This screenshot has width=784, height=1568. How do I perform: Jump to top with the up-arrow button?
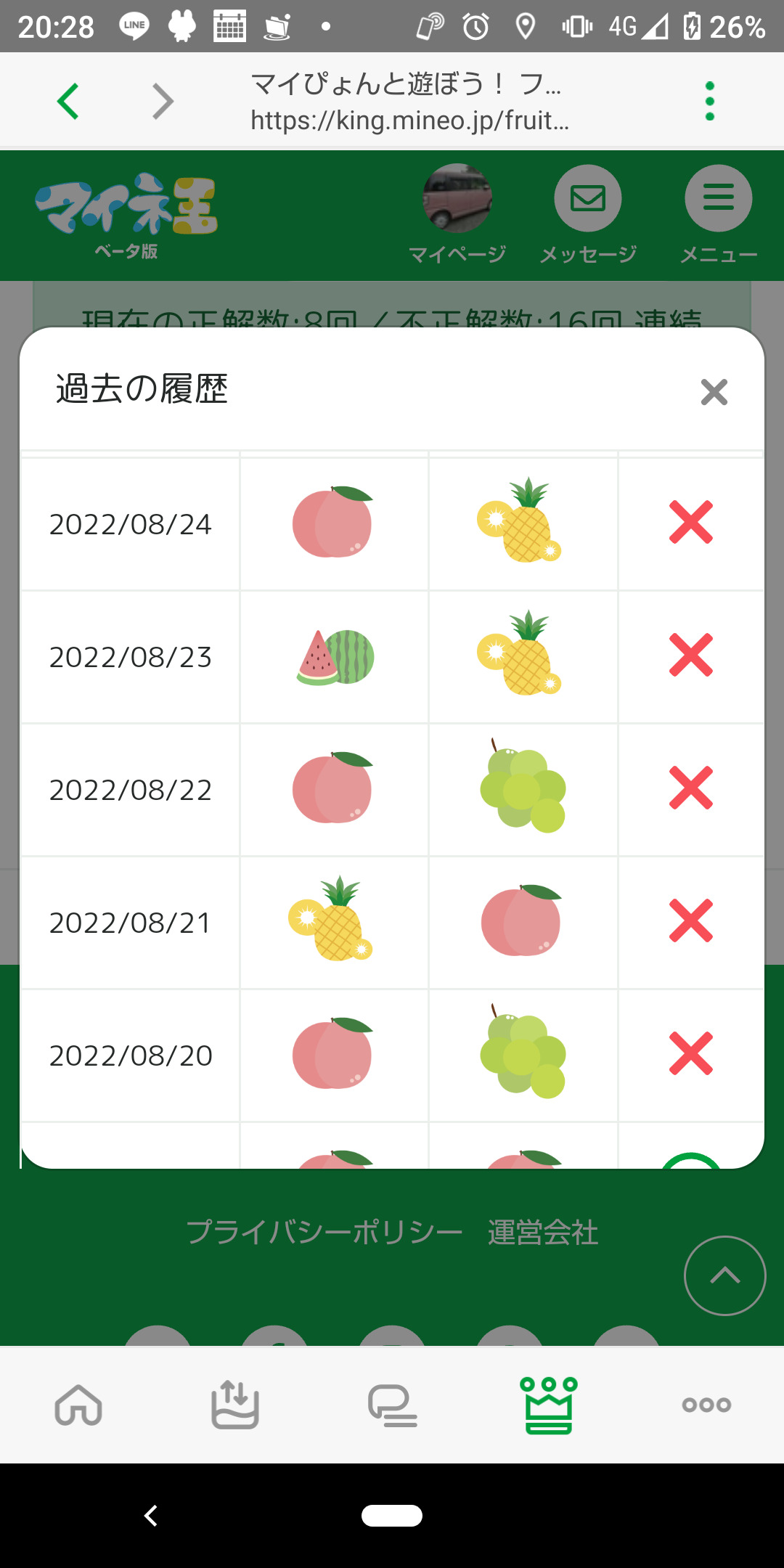tap(724, 1275)
